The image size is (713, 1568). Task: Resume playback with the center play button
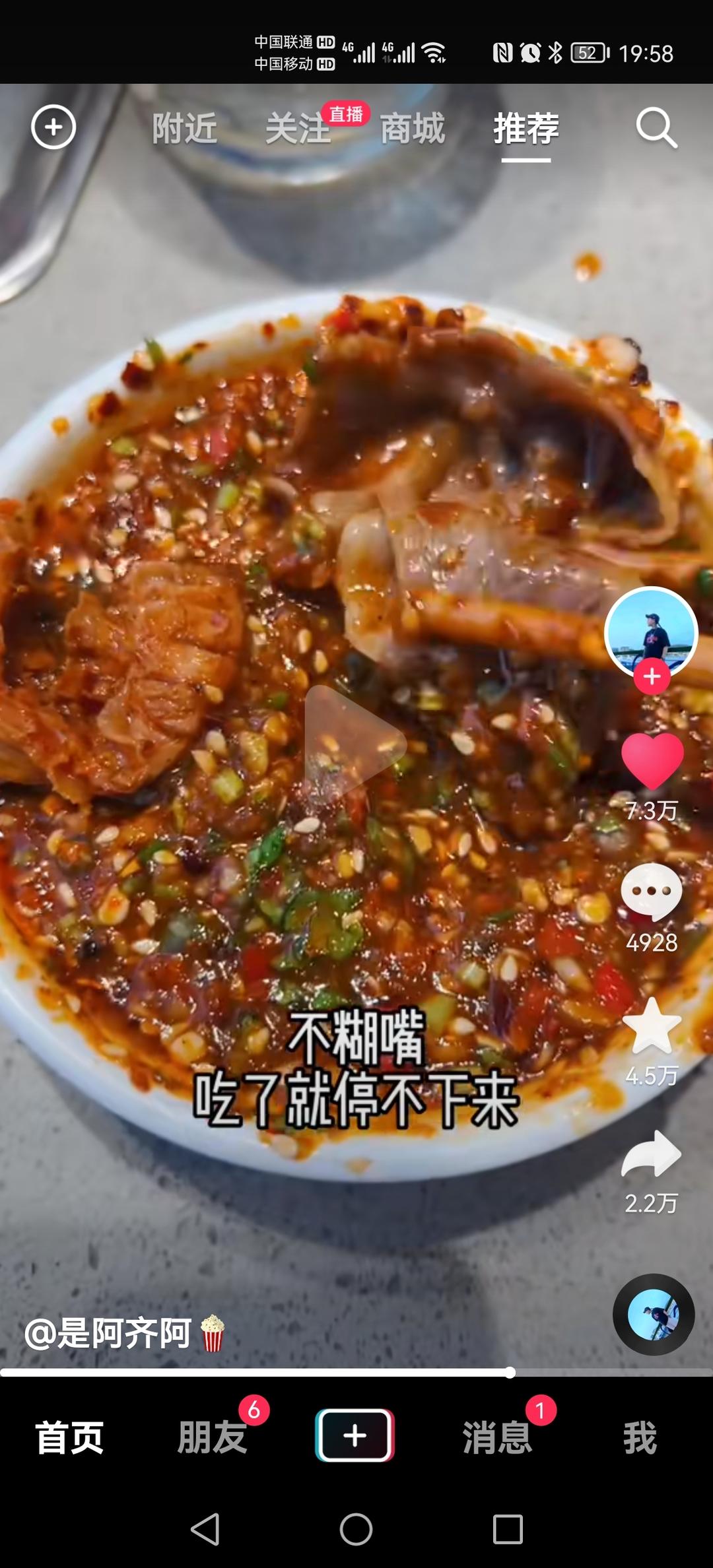tap(355, 743)
